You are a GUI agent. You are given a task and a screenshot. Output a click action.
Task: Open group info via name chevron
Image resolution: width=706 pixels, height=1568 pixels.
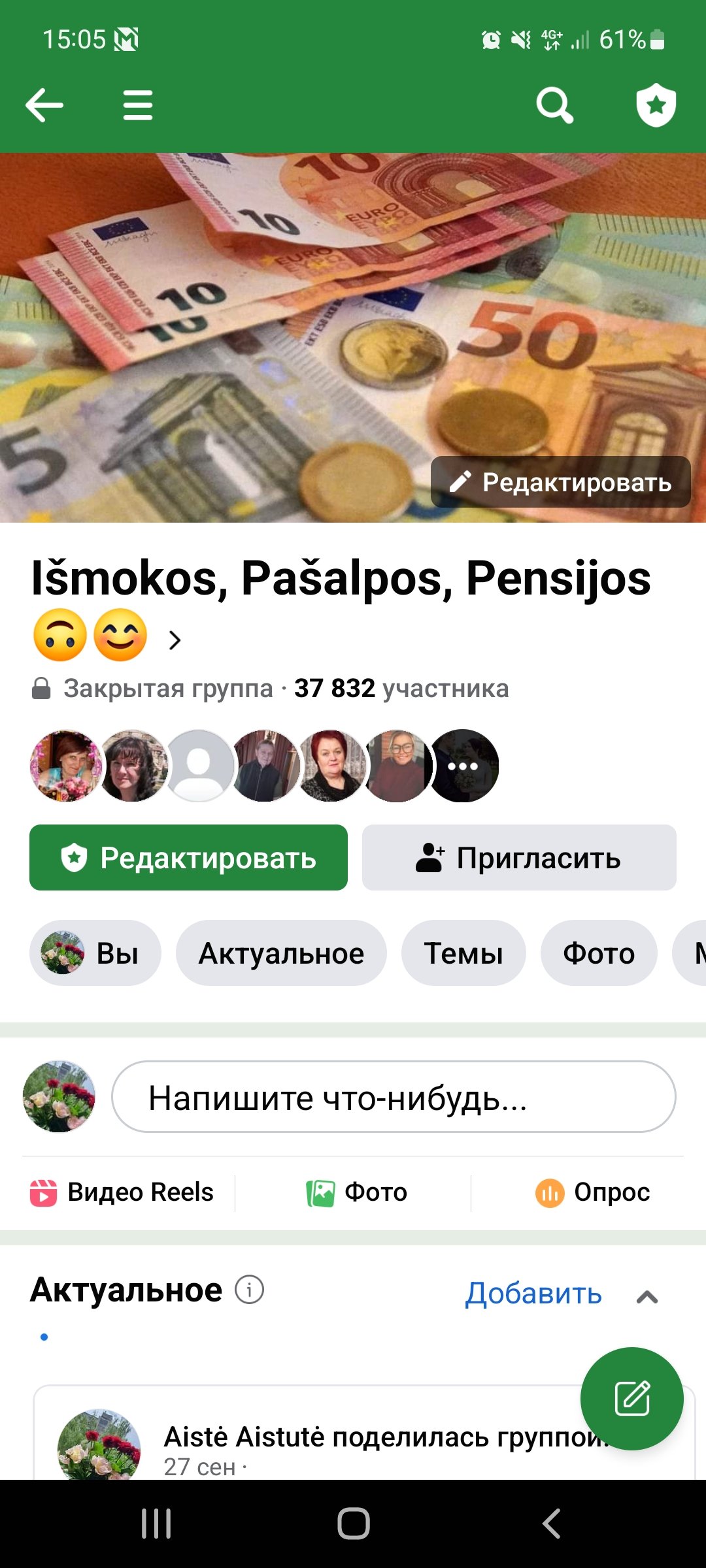click(174, 640)
